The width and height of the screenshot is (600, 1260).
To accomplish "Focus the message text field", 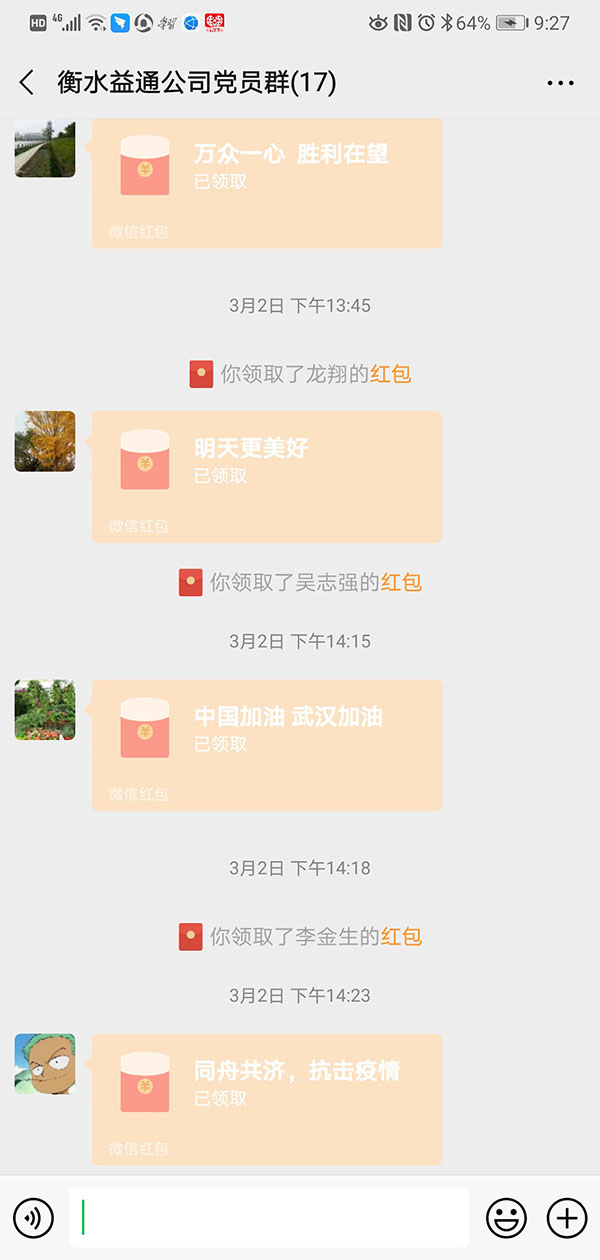I will tap(270, 1217).
